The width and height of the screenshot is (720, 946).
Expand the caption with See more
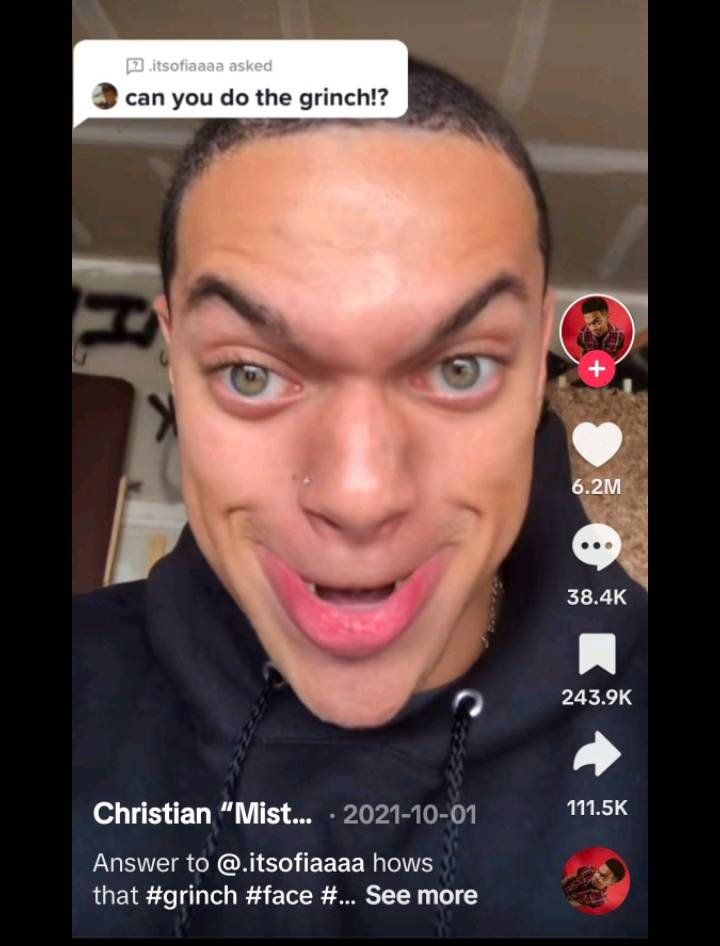tap(421, 895)
